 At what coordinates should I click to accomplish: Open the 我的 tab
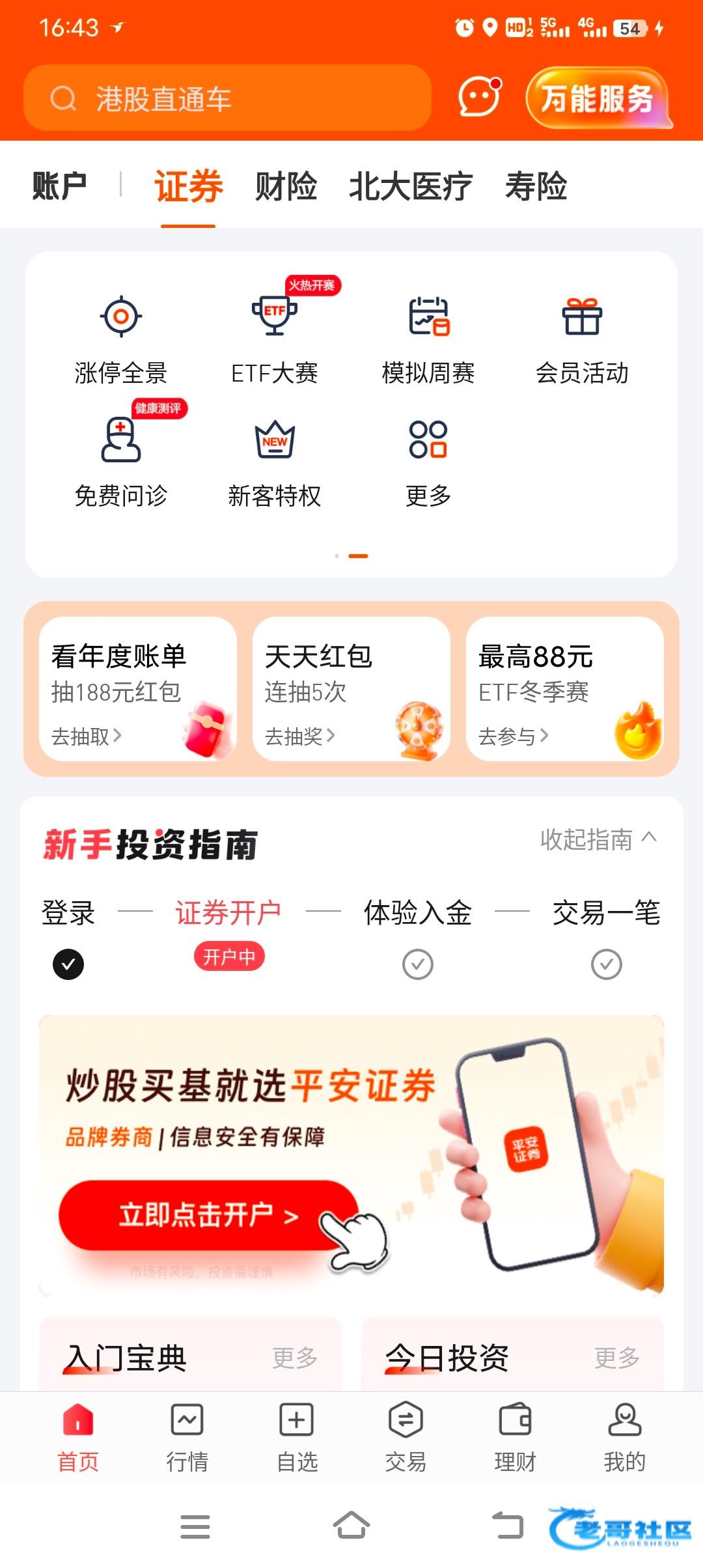625,1438
